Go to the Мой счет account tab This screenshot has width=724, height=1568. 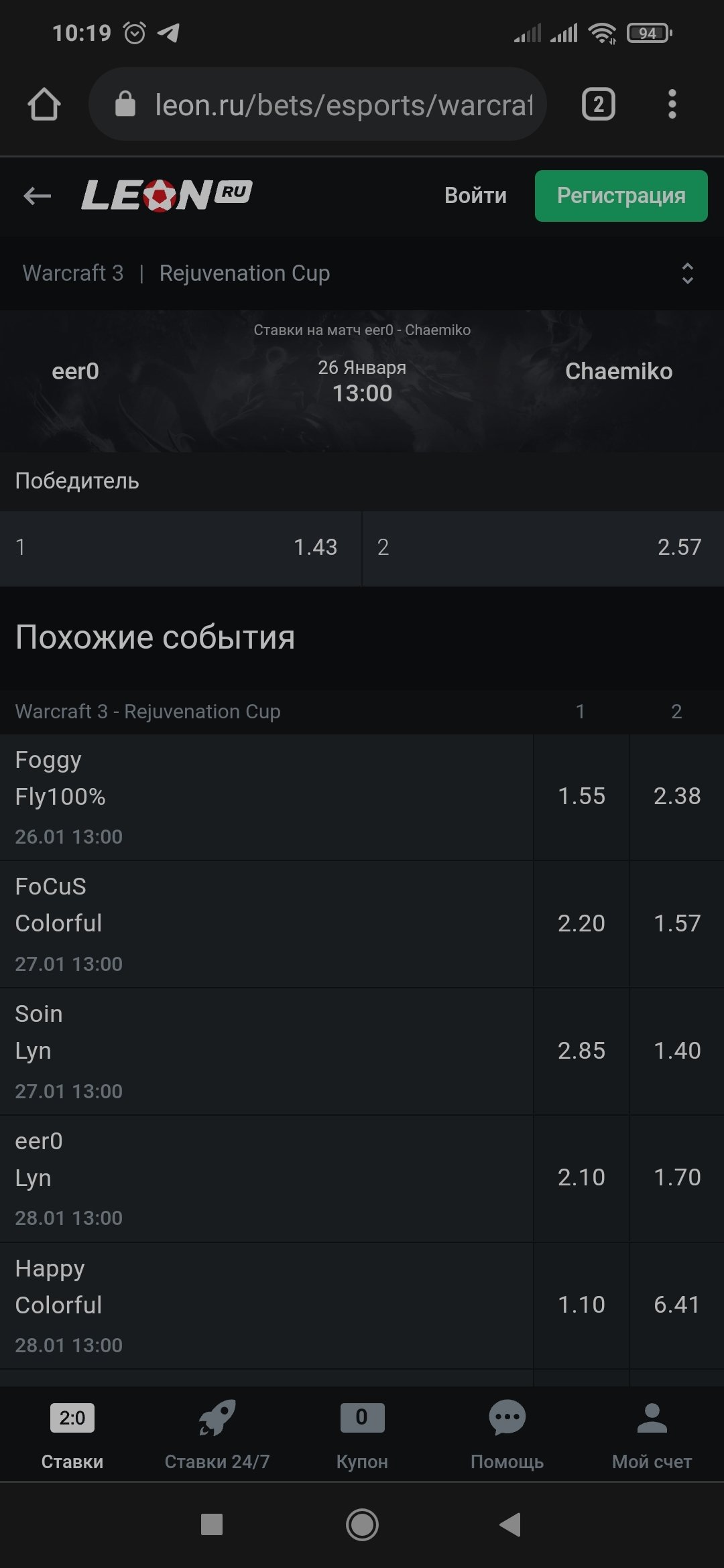tap(652, 1433)
